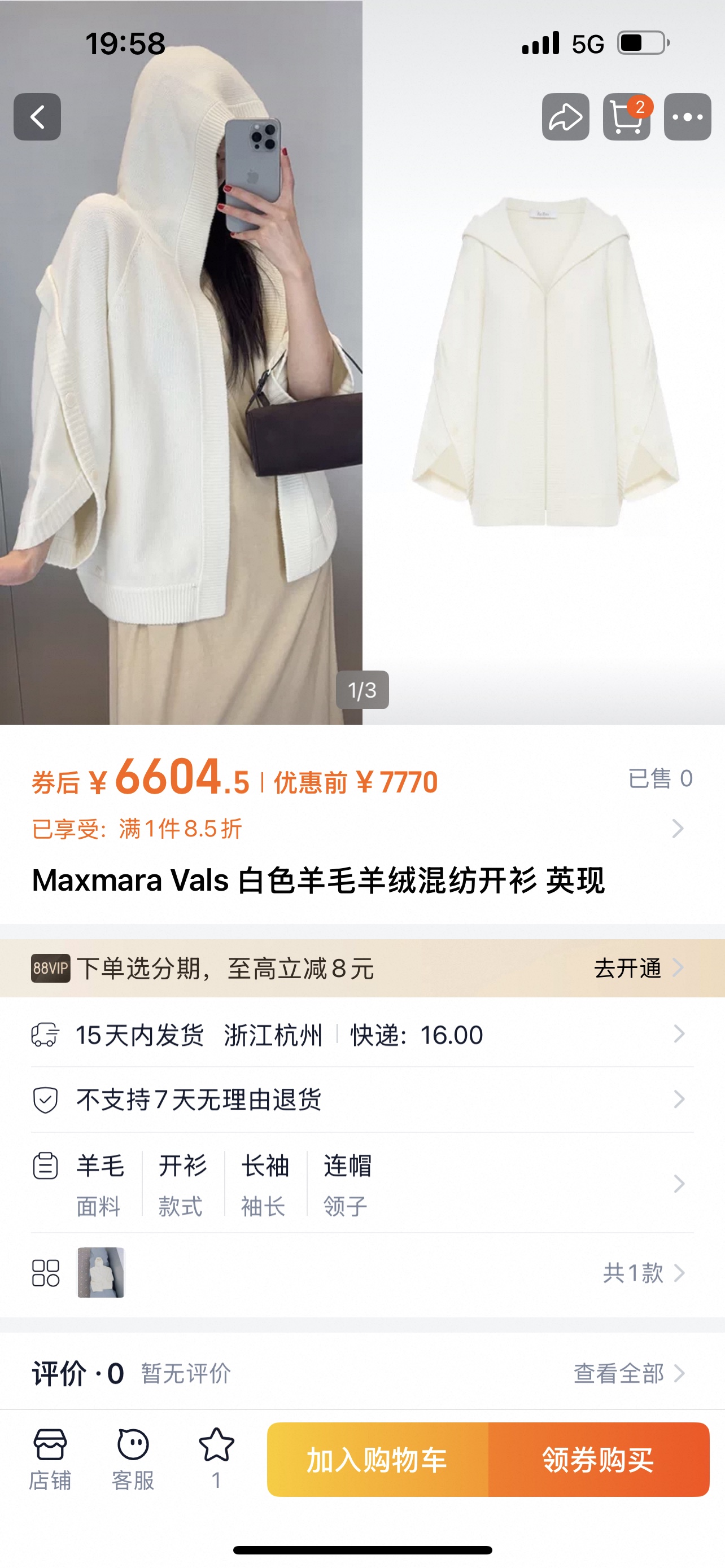Tap 去开通 to activate 88VIP installments
The width and height of the screenshot is (725, 1568).
click(637, 968)
